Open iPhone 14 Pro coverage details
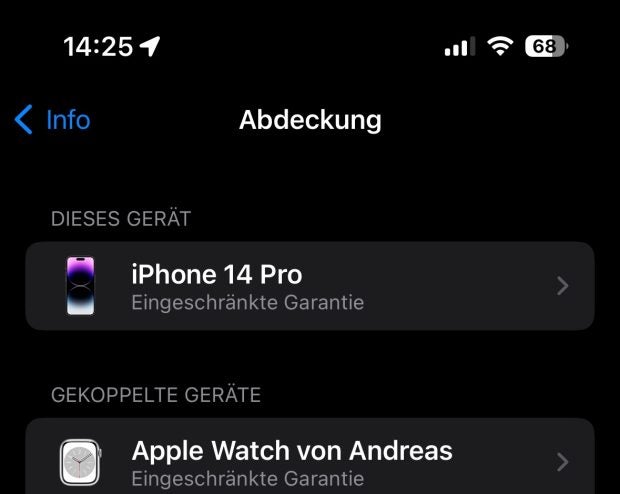Image resolution: width=620 pixels, height=494 pixels. pyautogui.click(x=309, y=286)
